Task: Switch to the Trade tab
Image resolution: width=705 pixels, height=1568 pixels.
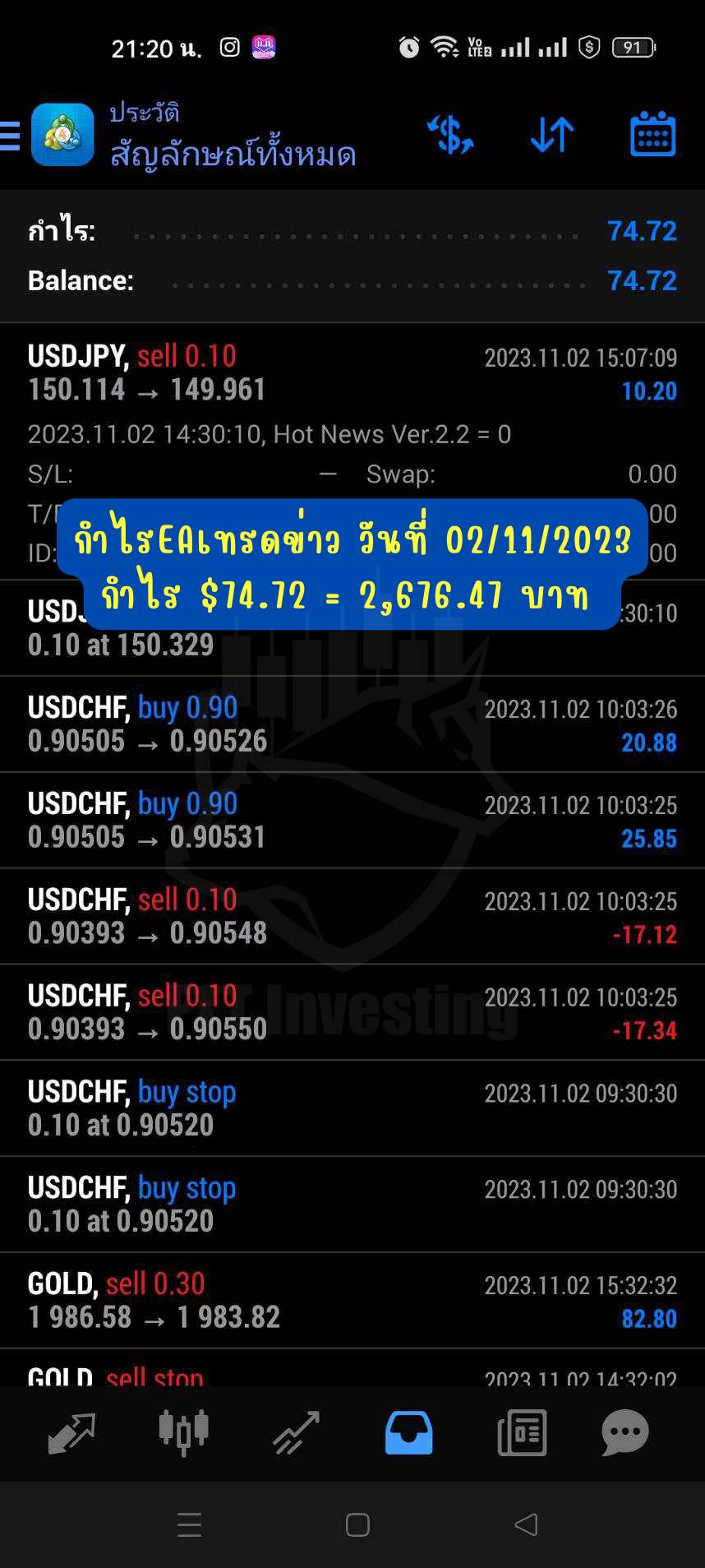Action: pos(296,1433)
